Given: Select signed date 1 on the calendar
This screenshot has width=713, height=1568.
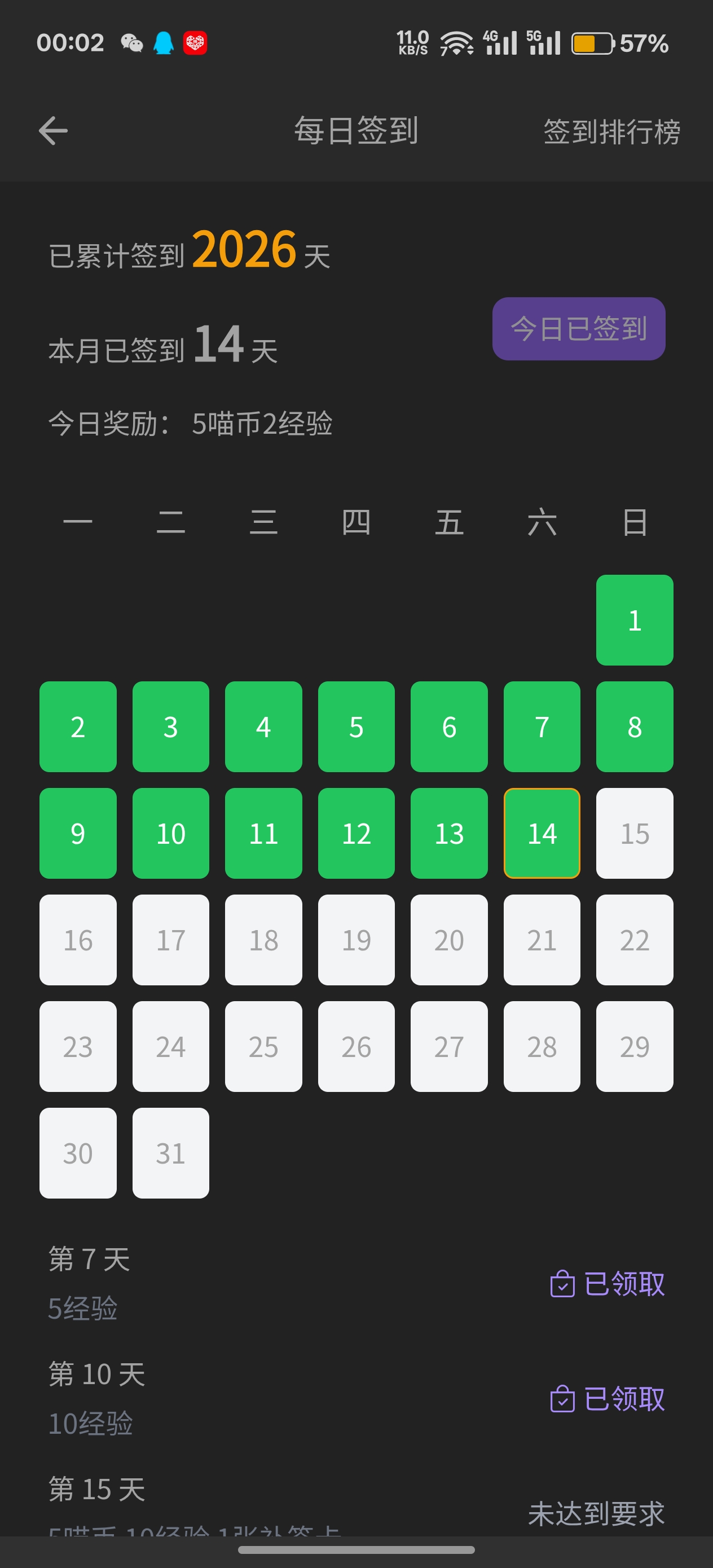Looking at the screenshot, I should 634,620.
